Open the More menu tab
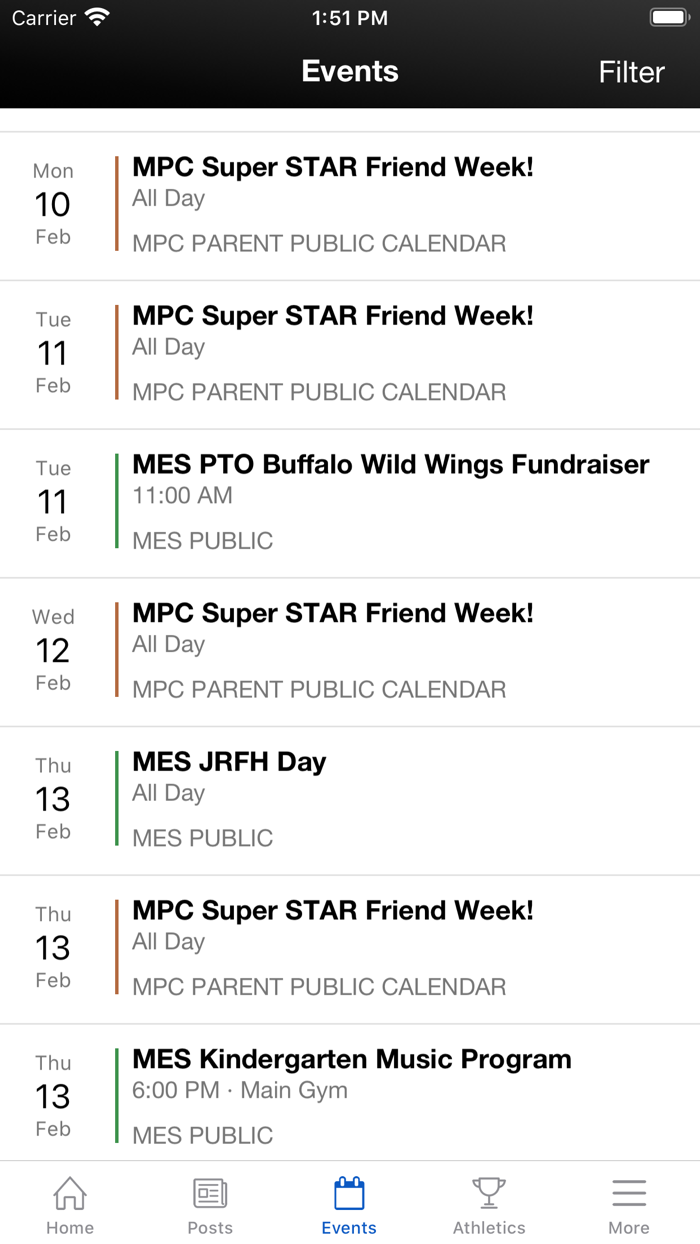700x1244 pixels. [629, 1206]
